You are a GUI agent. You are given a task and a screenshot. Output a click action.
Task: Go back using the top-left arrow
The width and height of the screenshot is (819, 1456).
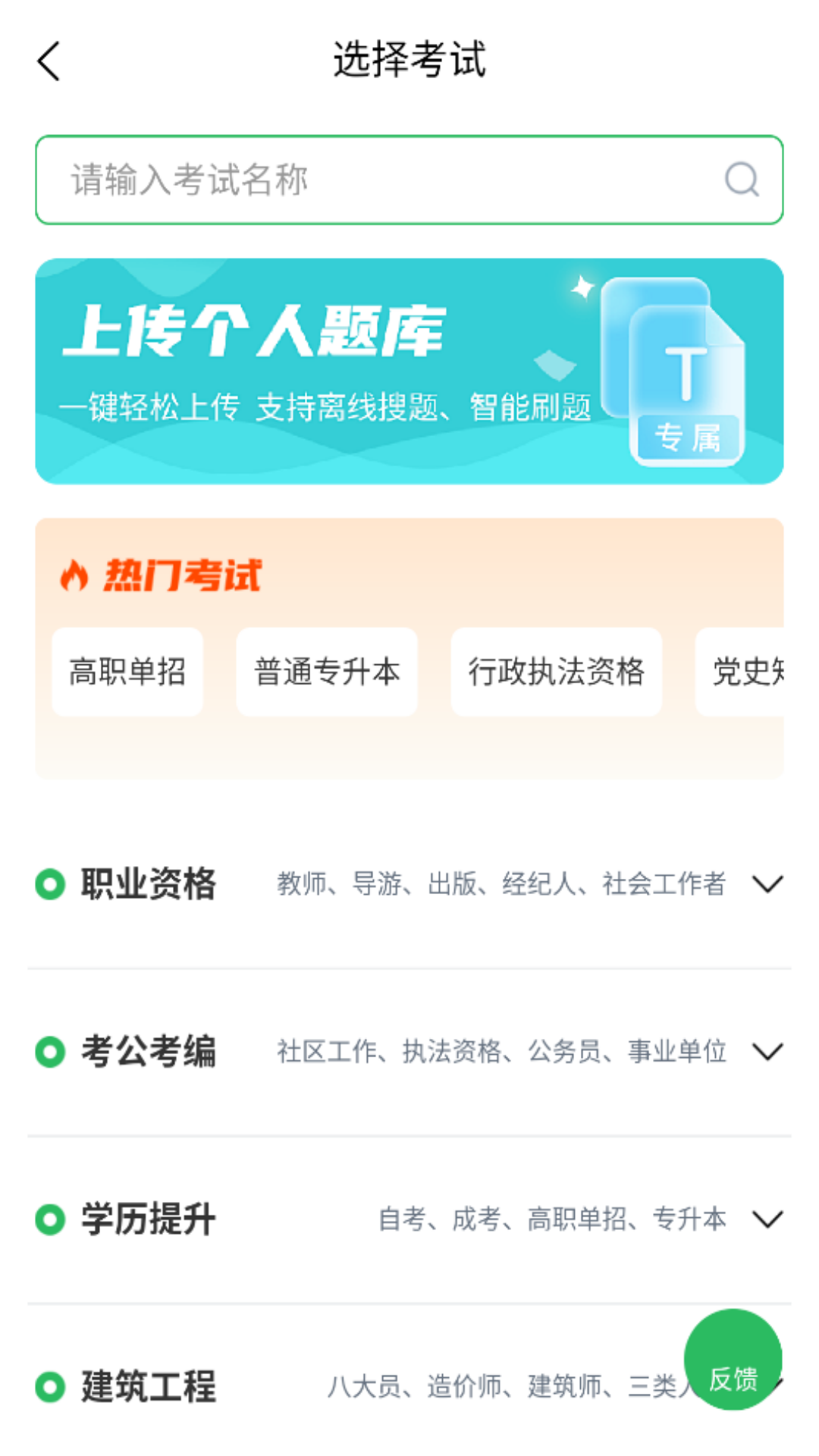(x=49, y=61)
